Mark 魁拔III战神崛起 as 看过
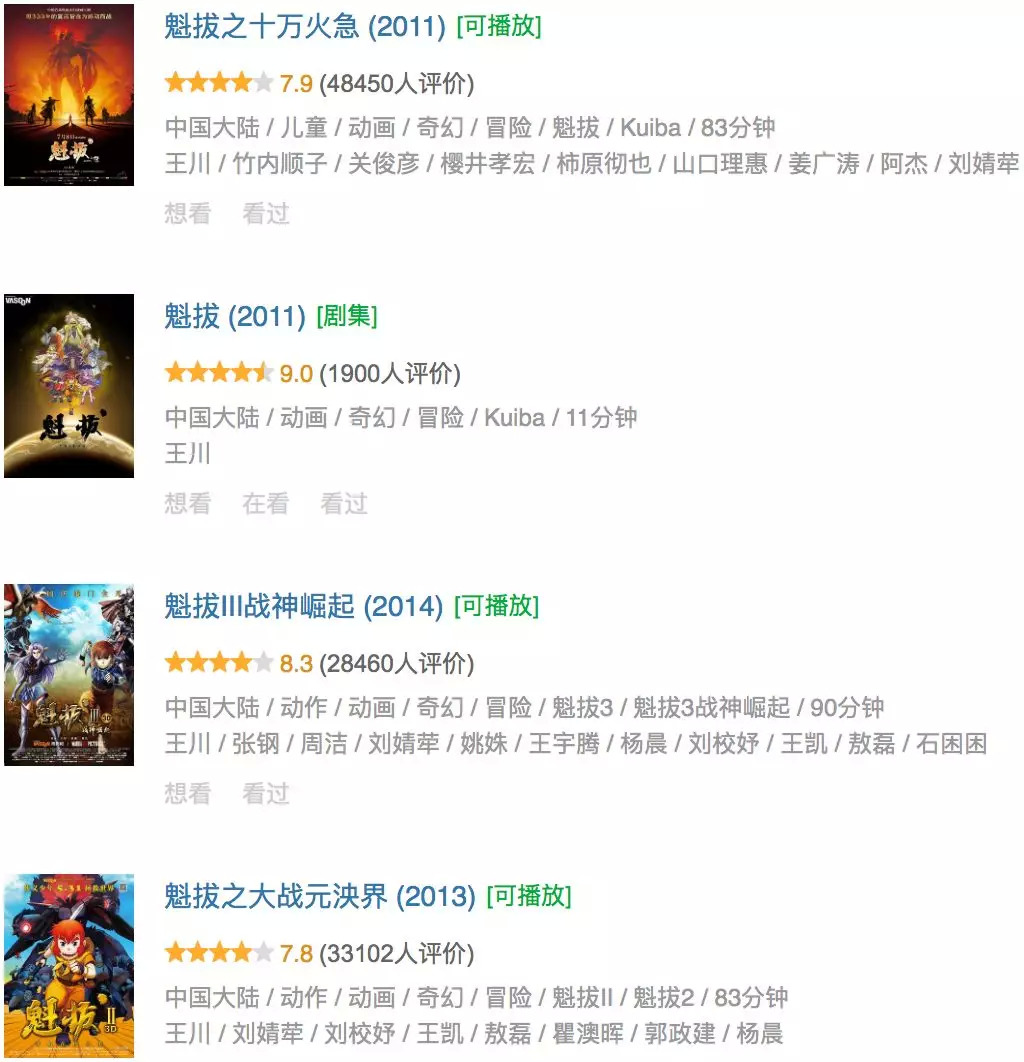The width and height of the screenshot is (1024, 1062). coord(265,793)
